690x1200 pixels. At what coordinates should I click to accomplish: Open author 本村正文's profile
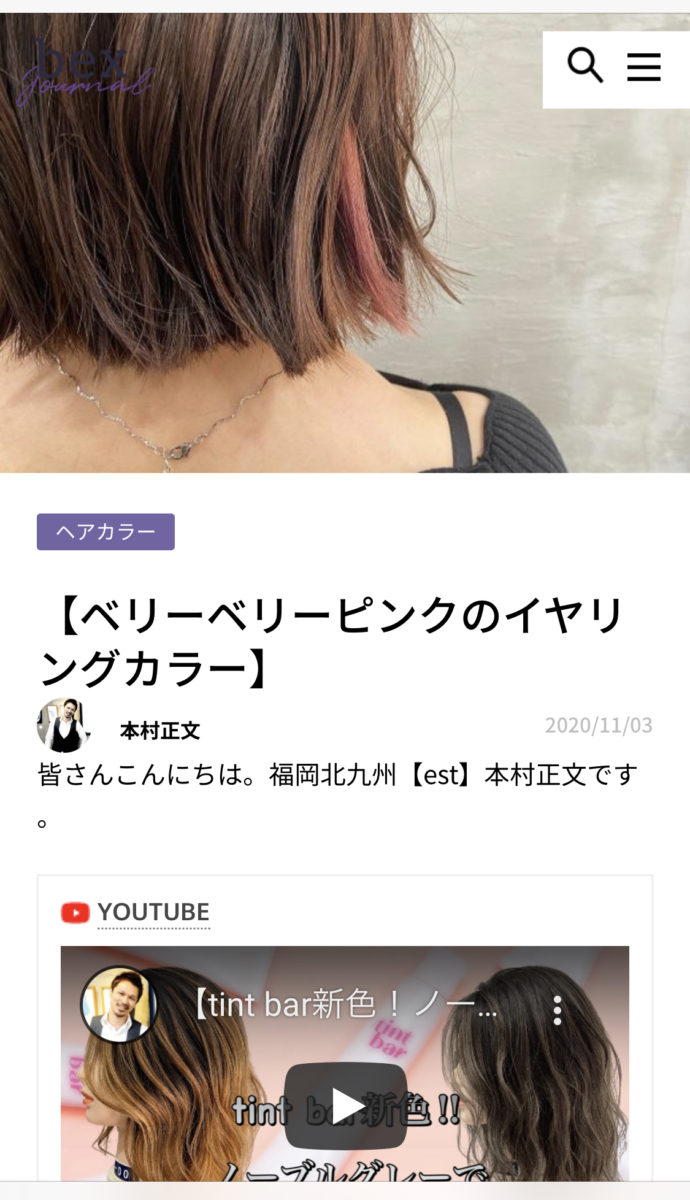tap(160, 731)
